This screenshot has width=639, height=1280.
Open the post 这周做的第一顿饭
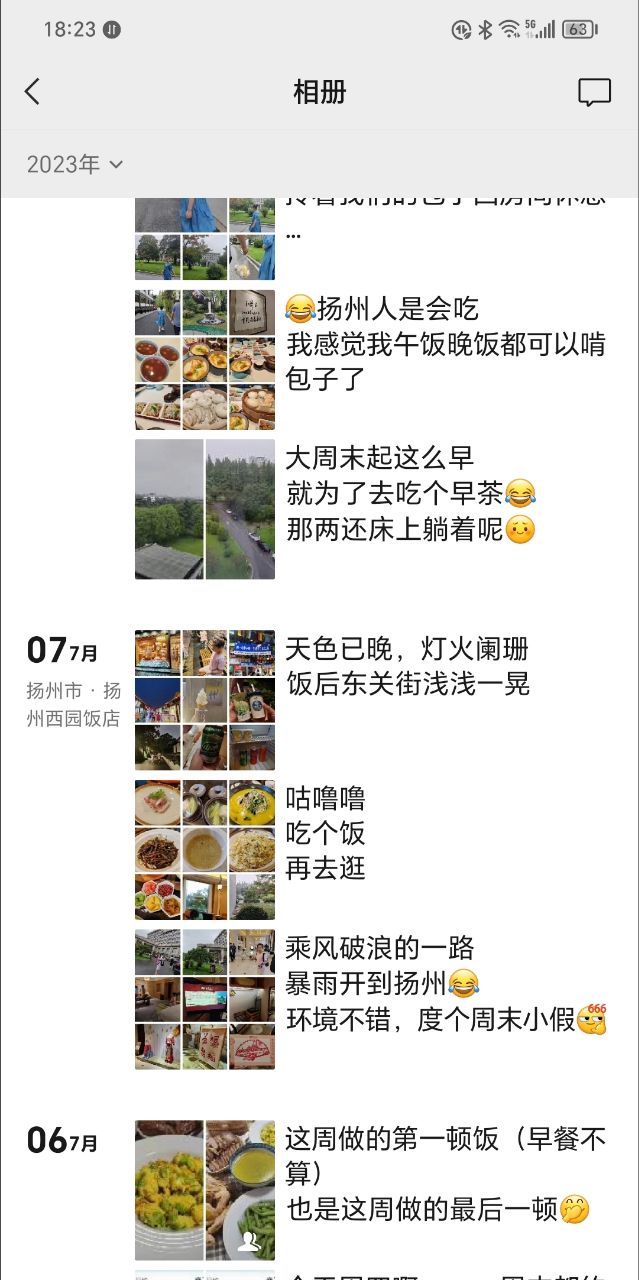(x=445, y=1173)
